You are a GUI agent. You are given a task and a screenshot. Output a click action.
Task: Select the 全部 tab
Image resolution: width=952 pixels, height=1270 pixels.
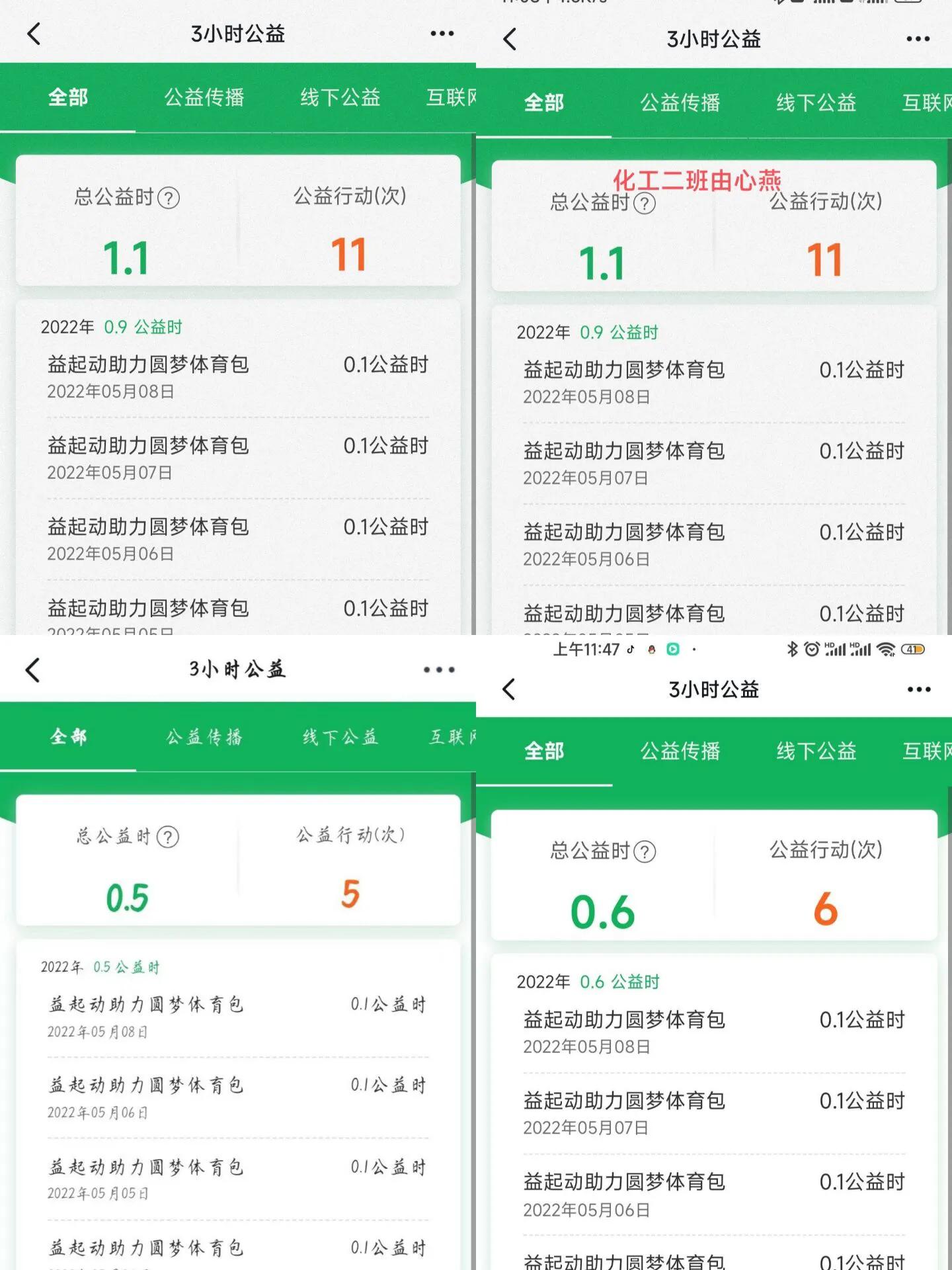68,97
